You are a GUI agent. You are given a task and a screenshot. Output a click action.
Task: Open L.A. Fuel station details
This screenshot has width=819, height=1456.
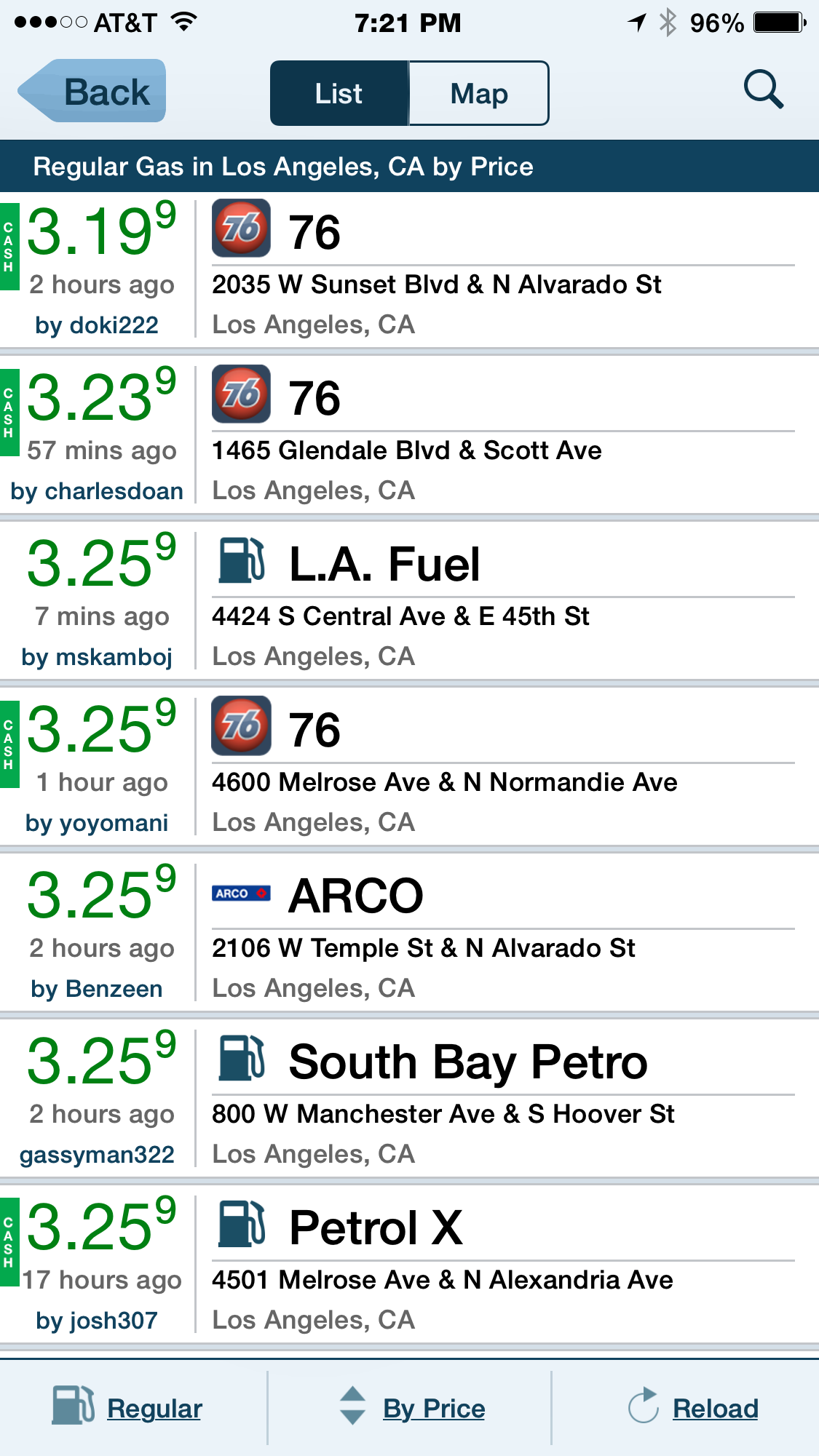click(437, 601)
